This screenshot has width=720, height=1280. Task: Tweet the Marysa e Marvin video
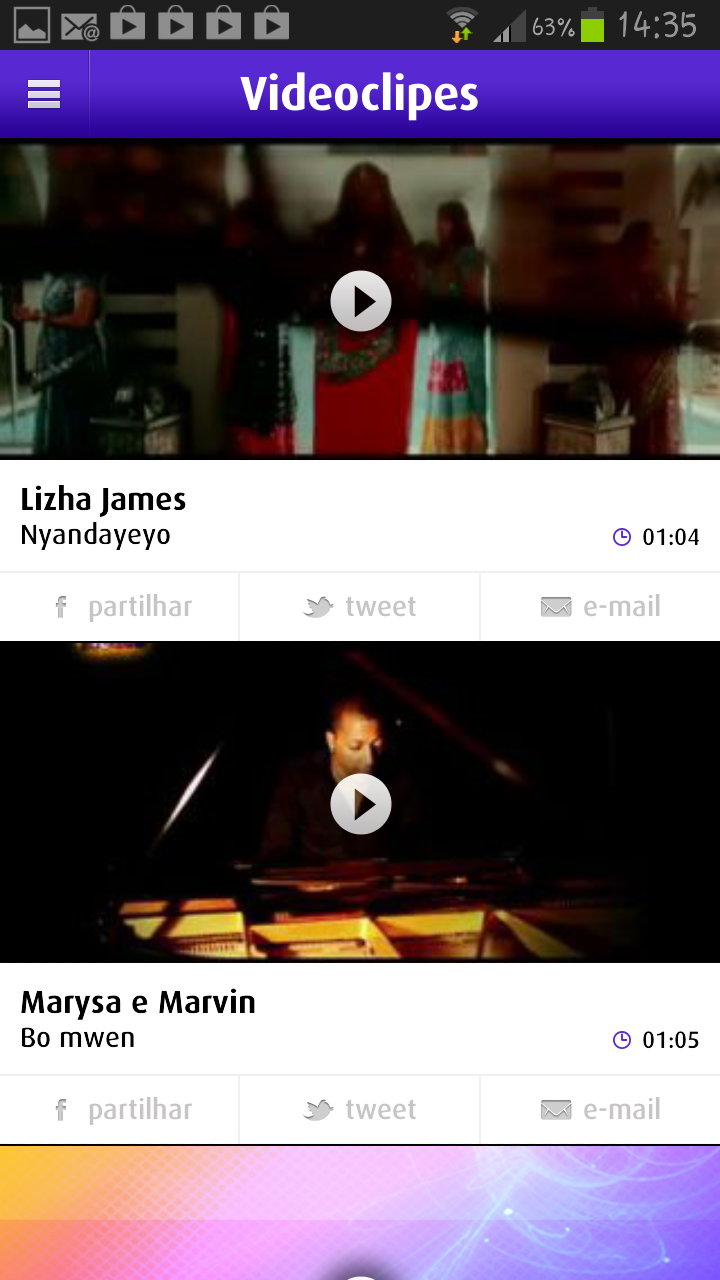coord(360,1110)
